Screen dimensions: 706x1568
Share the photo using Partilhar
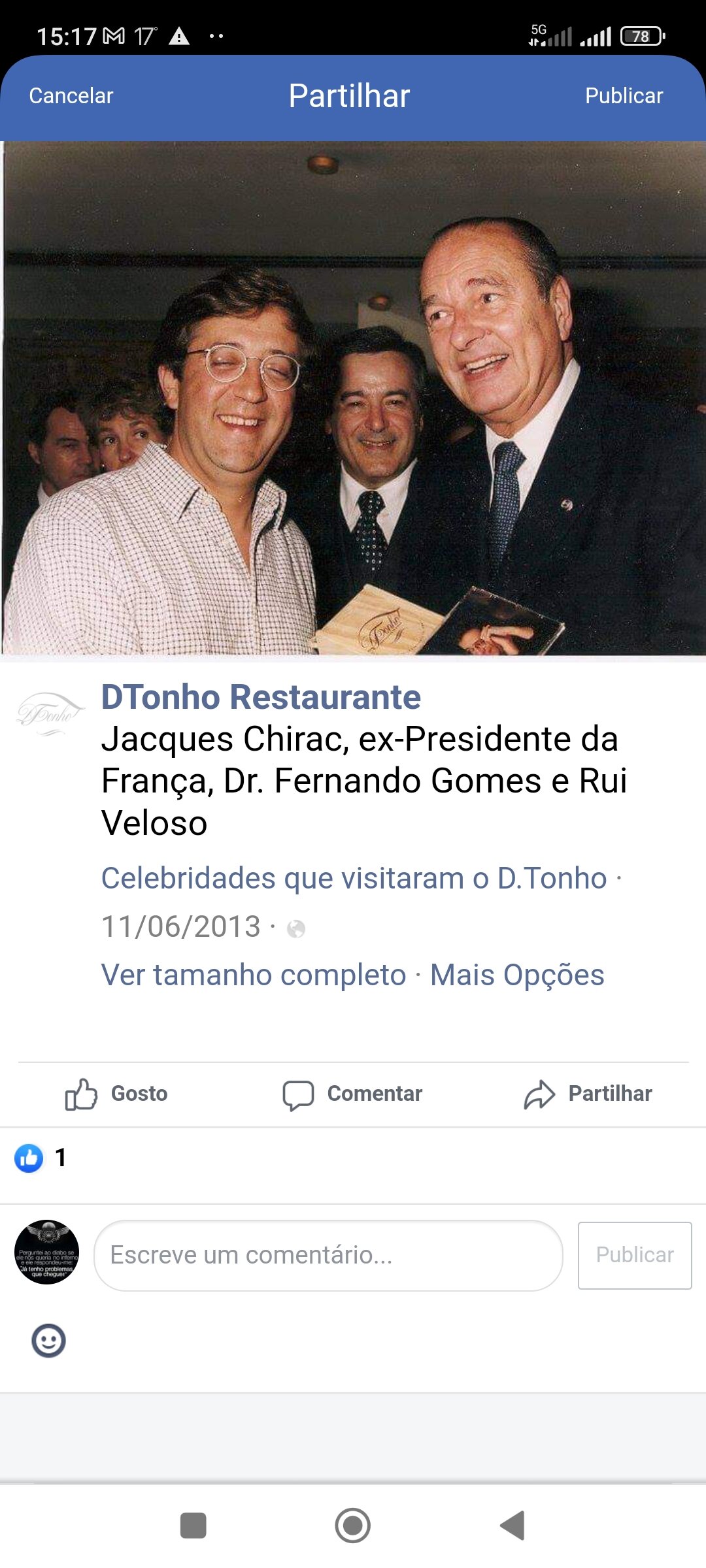pos(588,1094)
